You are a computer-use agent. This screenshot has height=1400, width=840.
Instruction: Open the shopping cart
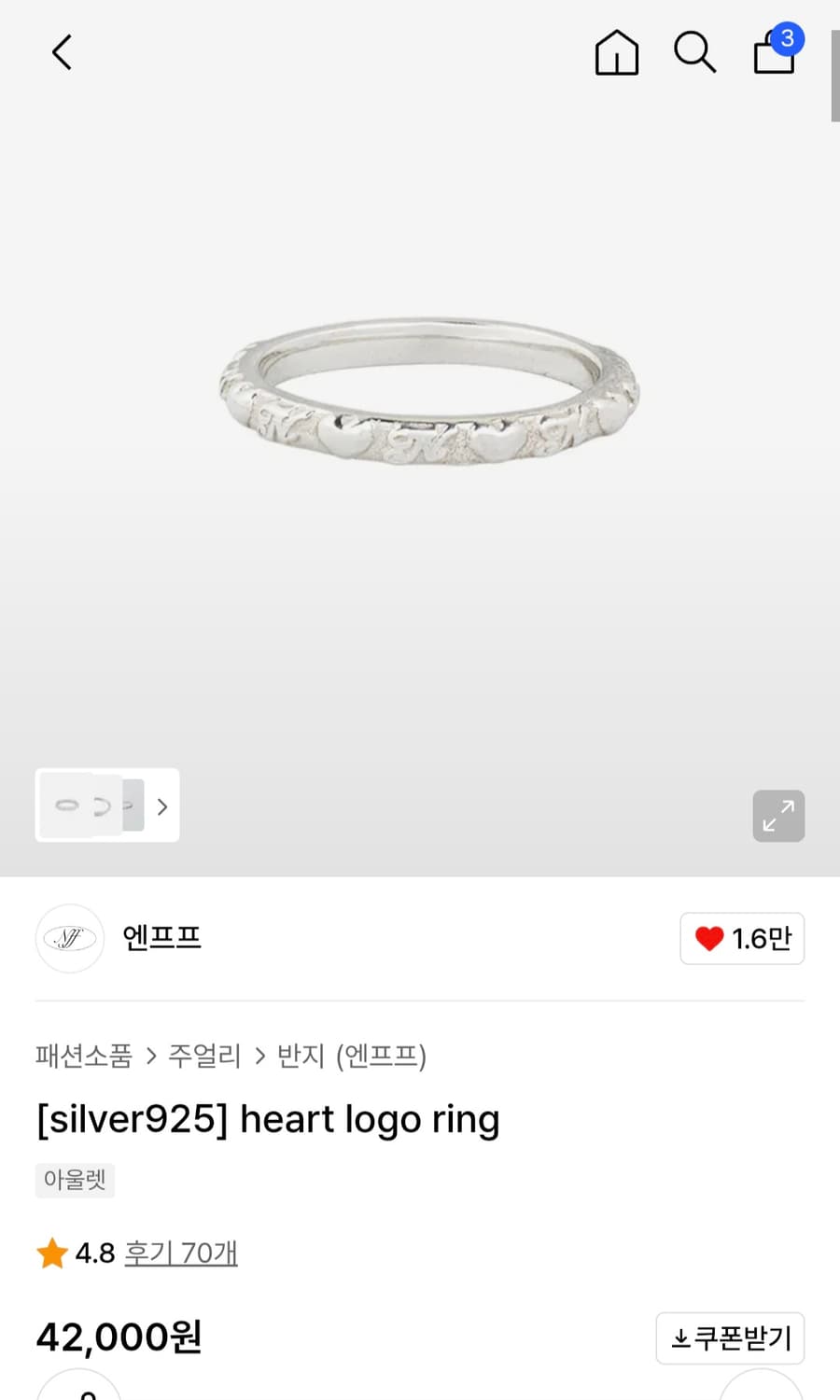pos(773,56)
